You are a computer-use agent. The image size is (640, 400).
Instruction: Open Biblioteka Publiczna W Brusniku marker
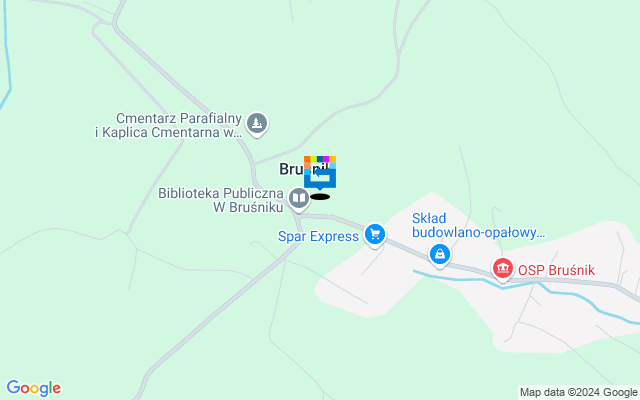(298, 199)
